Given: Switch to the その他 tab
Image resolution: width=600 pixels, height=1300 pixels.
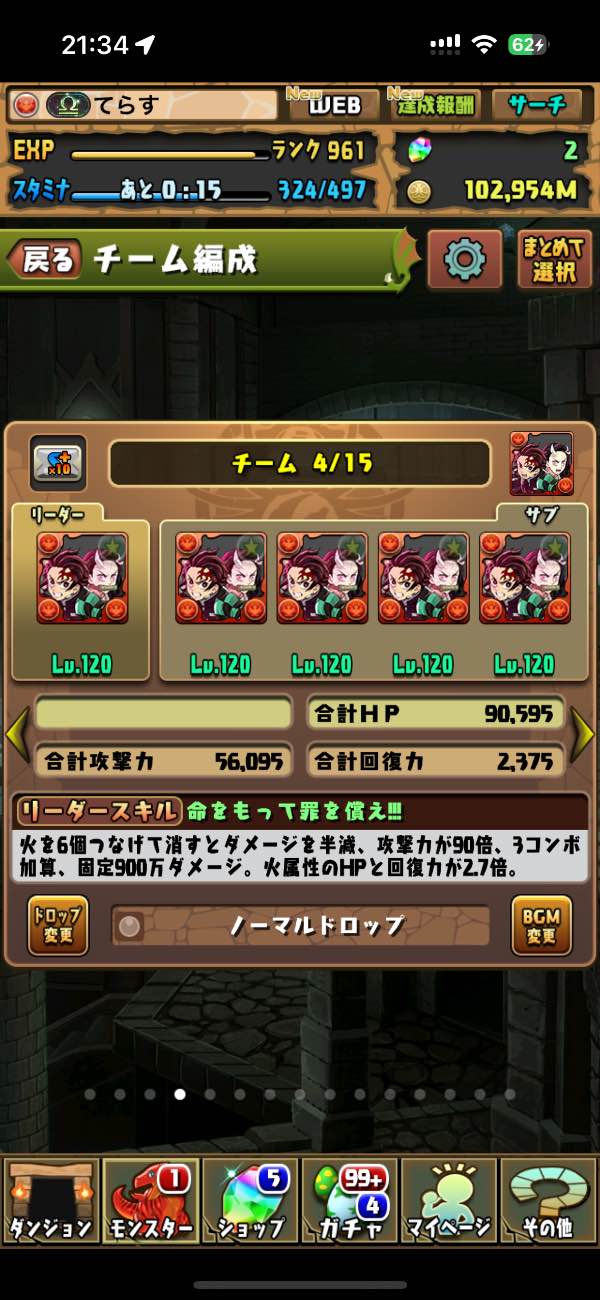Looking at the screenshot, I should [x=549, y=1202].
